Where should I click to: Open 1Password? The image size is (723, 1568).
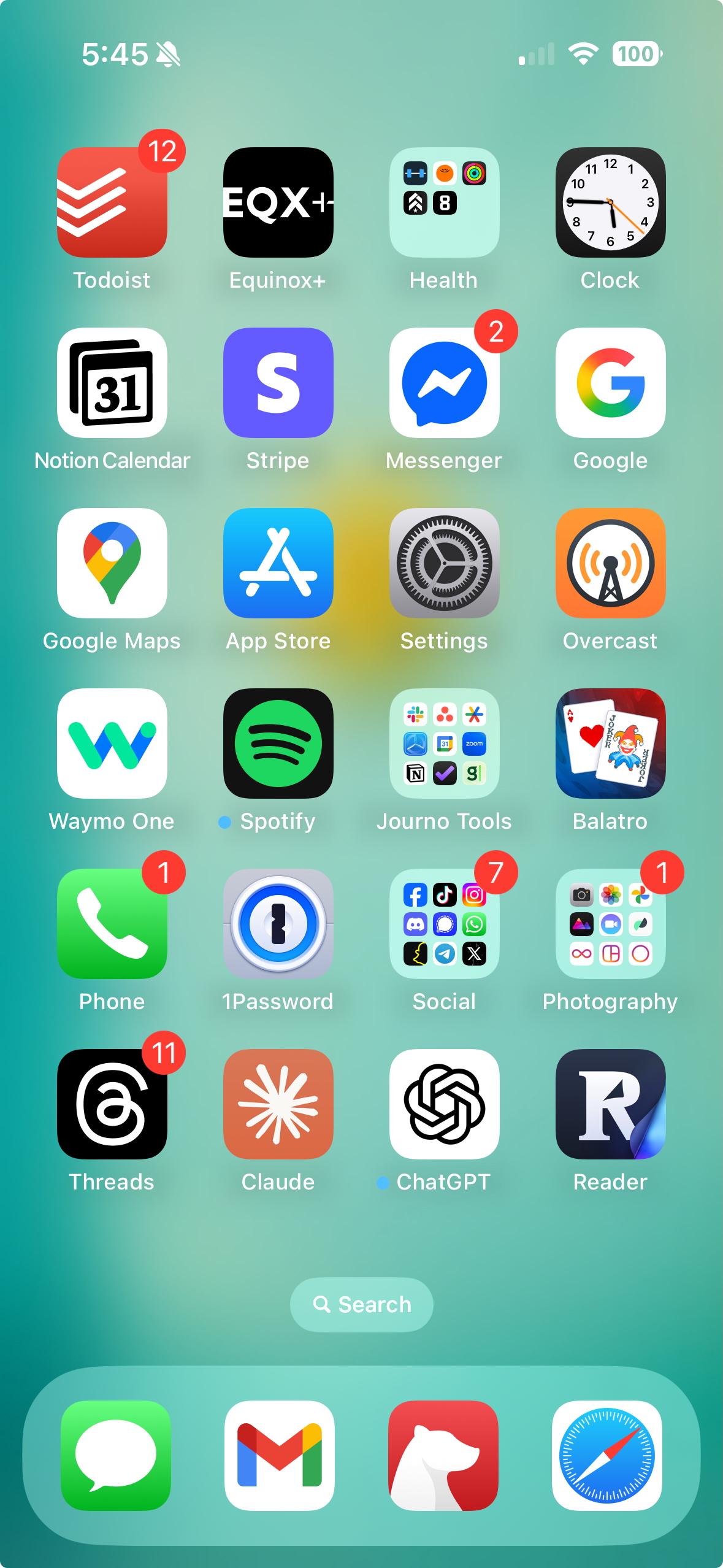pos(278,924)
